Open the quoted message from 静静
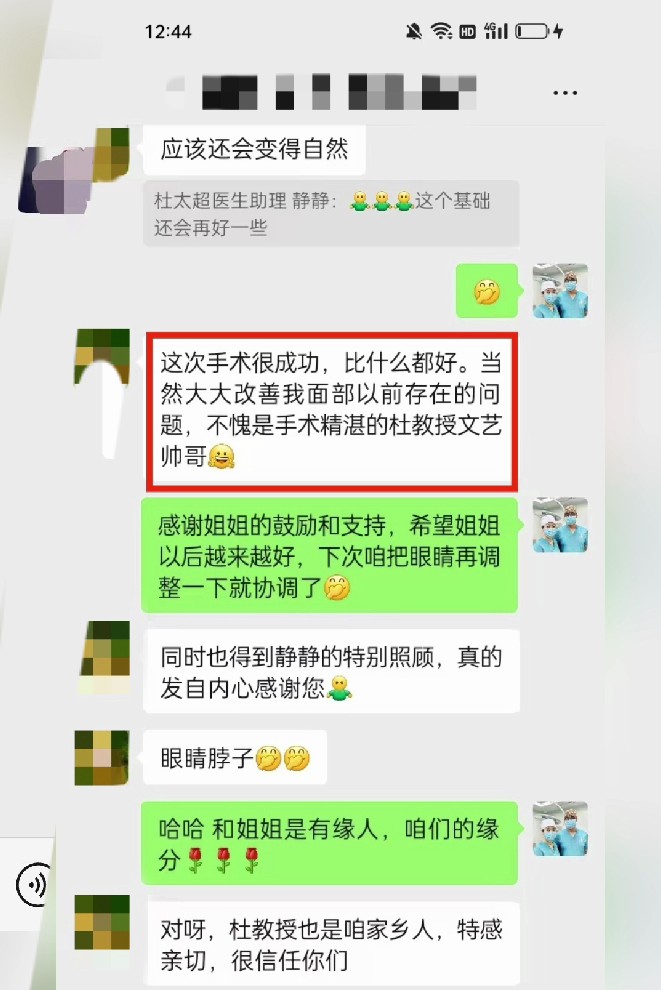 point(330,213)
